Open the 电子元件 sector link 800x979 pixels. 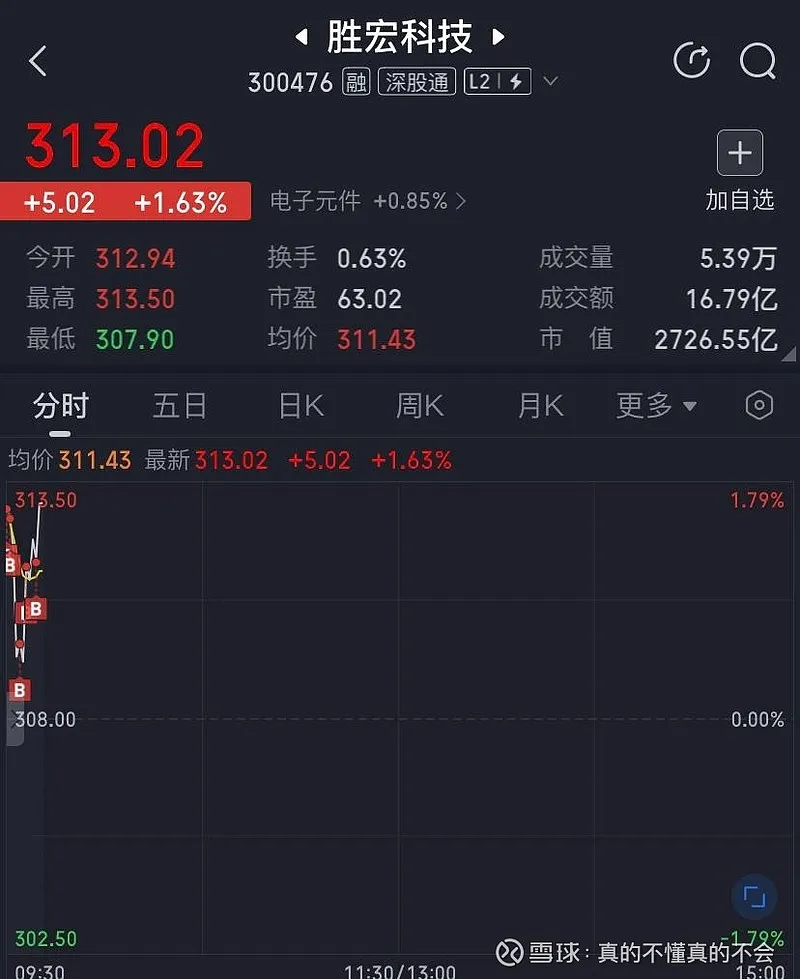click(x=367, y=201)
